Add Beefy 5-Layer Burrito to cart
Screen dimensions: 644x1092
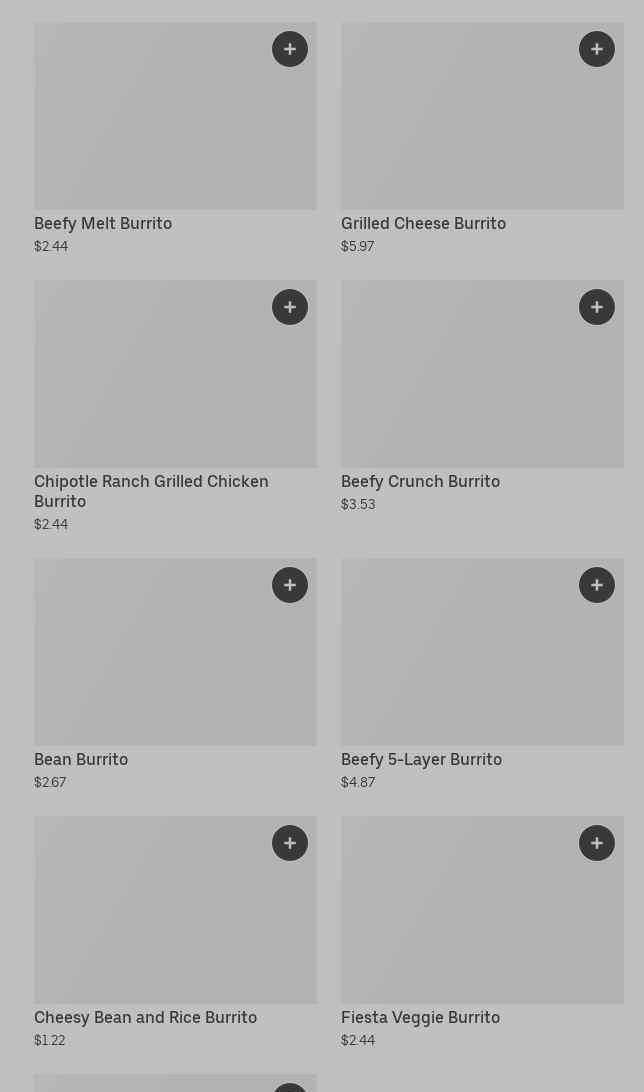[597, 585]
